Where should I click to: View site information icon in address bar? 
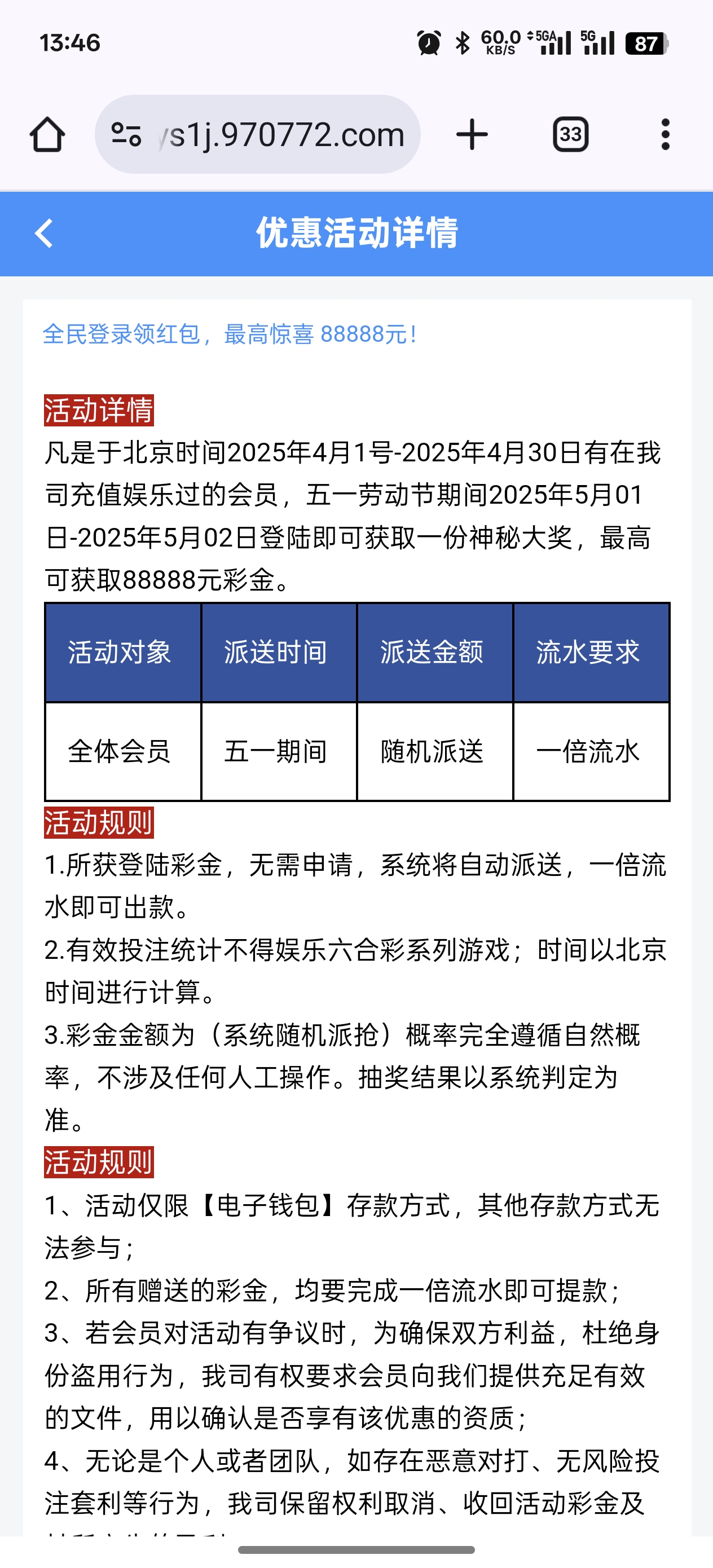coord(127,134)
